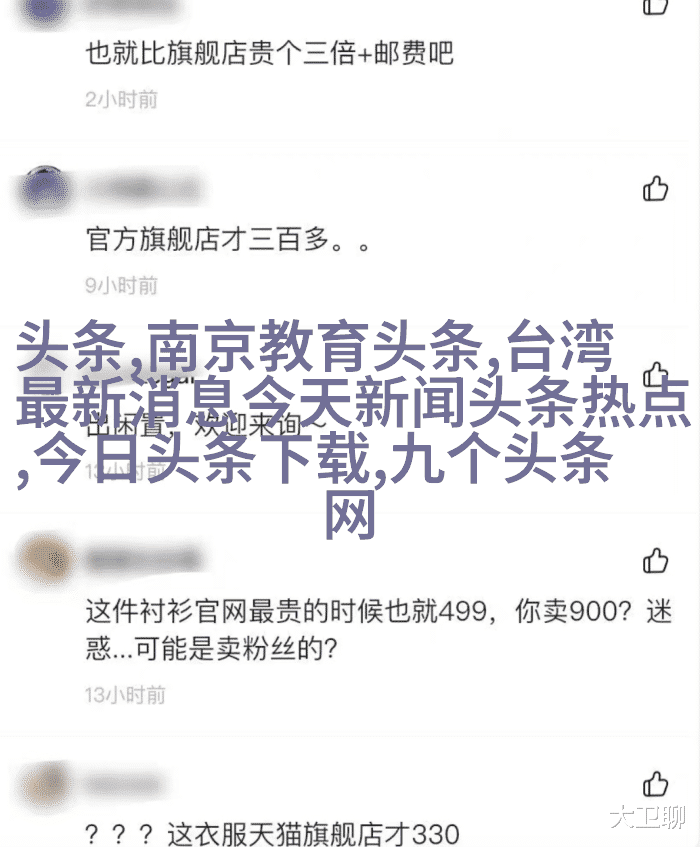Image resolution: width=700 pixels, height=847 pixels.
Task: Like the comment 这衣服天猫旗舰店才330
Action: coord(655,782)
